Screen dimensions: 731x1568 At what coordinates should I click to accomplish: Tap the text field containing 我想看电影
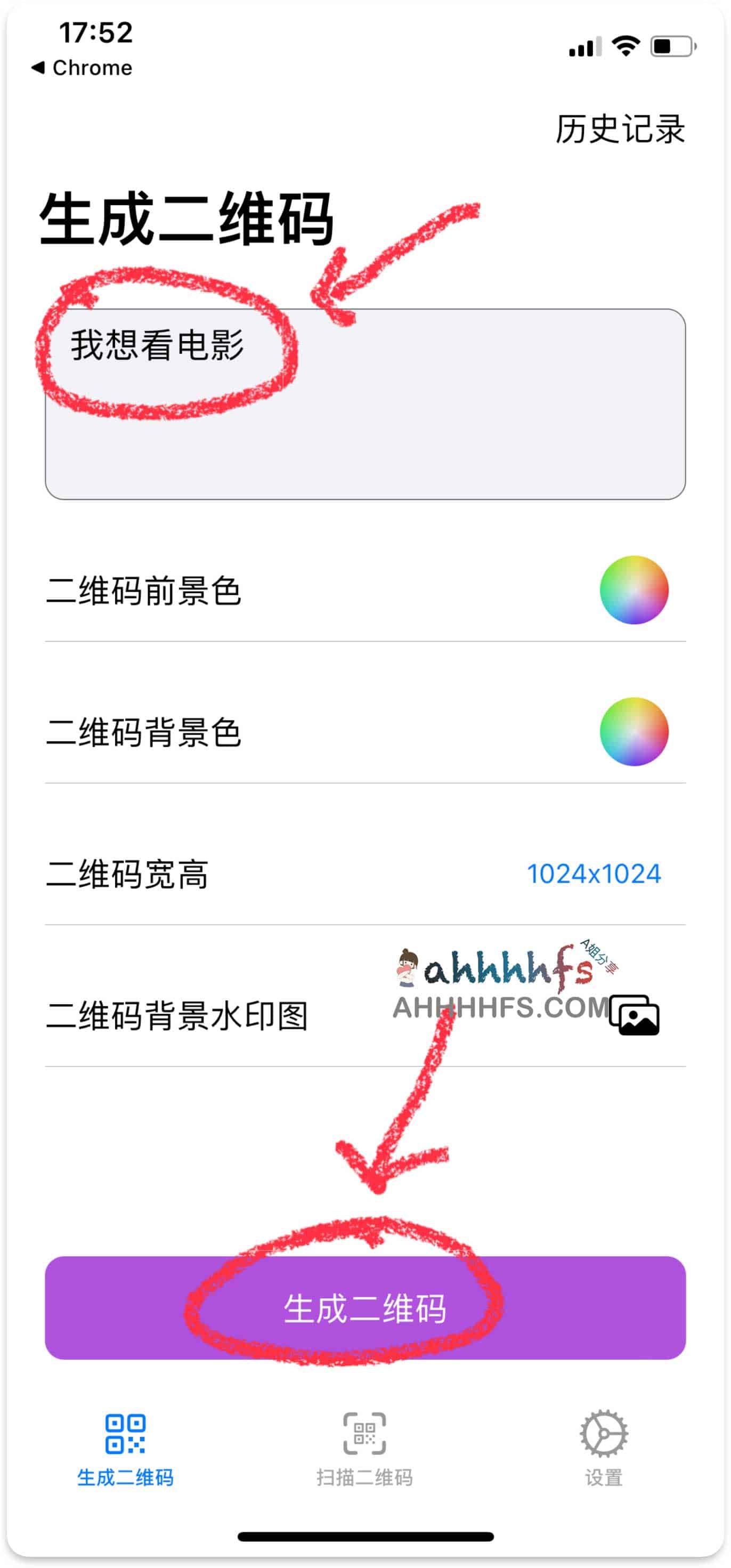(x=365, y=404)
